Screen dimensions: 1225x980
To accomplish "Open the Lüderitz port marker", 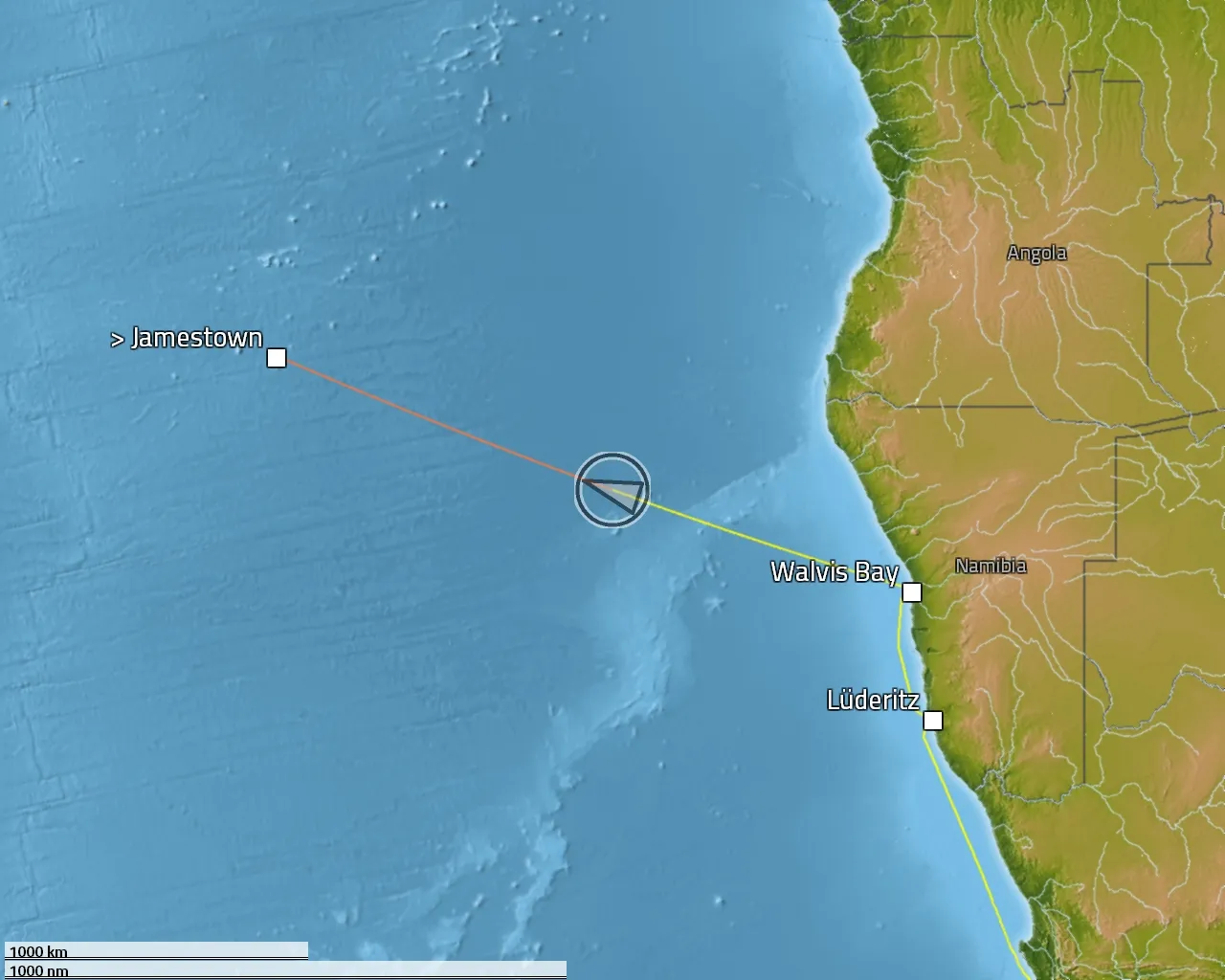I will point(932,721).
